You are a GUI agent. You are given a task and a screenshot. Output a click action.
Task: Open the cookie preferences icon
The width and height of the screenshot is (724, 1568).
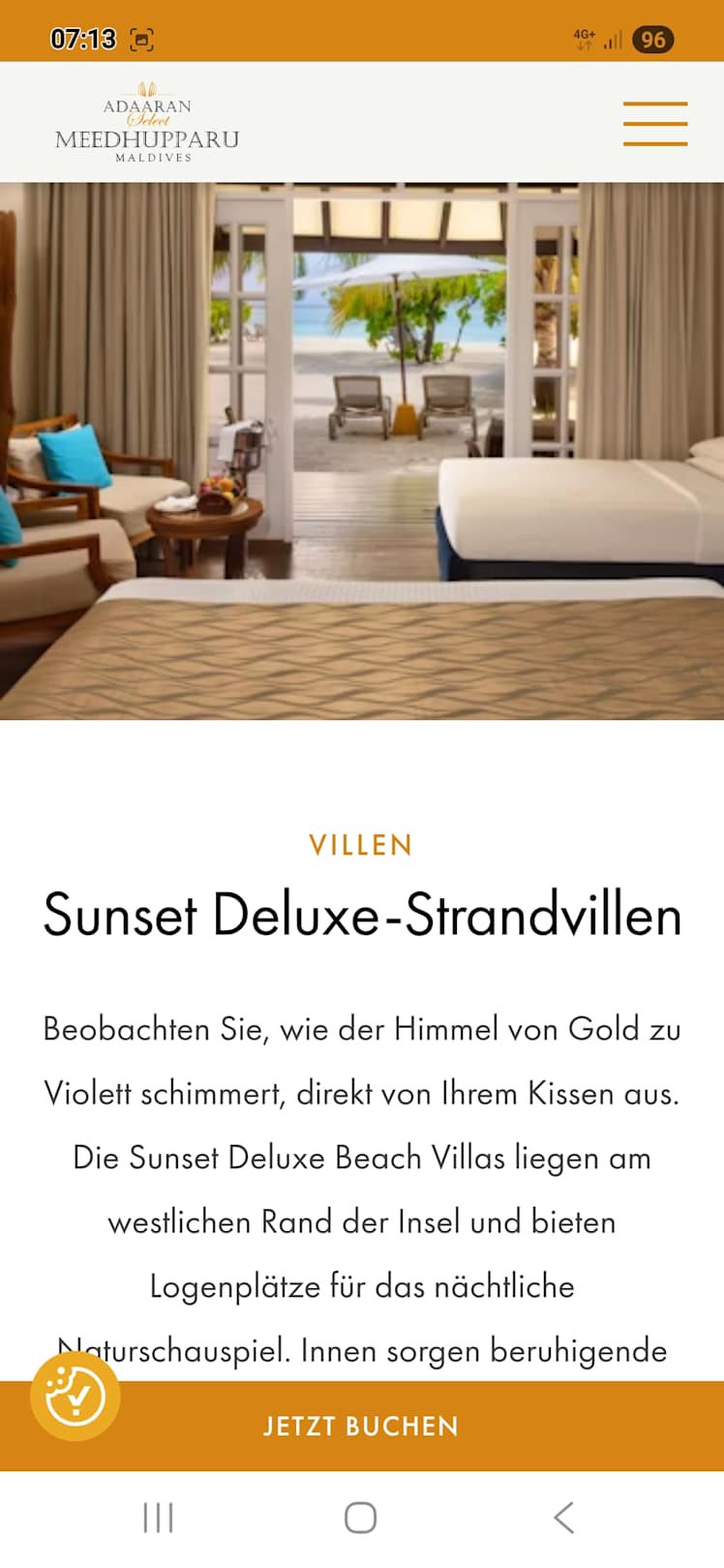(x=75, y=1397)
